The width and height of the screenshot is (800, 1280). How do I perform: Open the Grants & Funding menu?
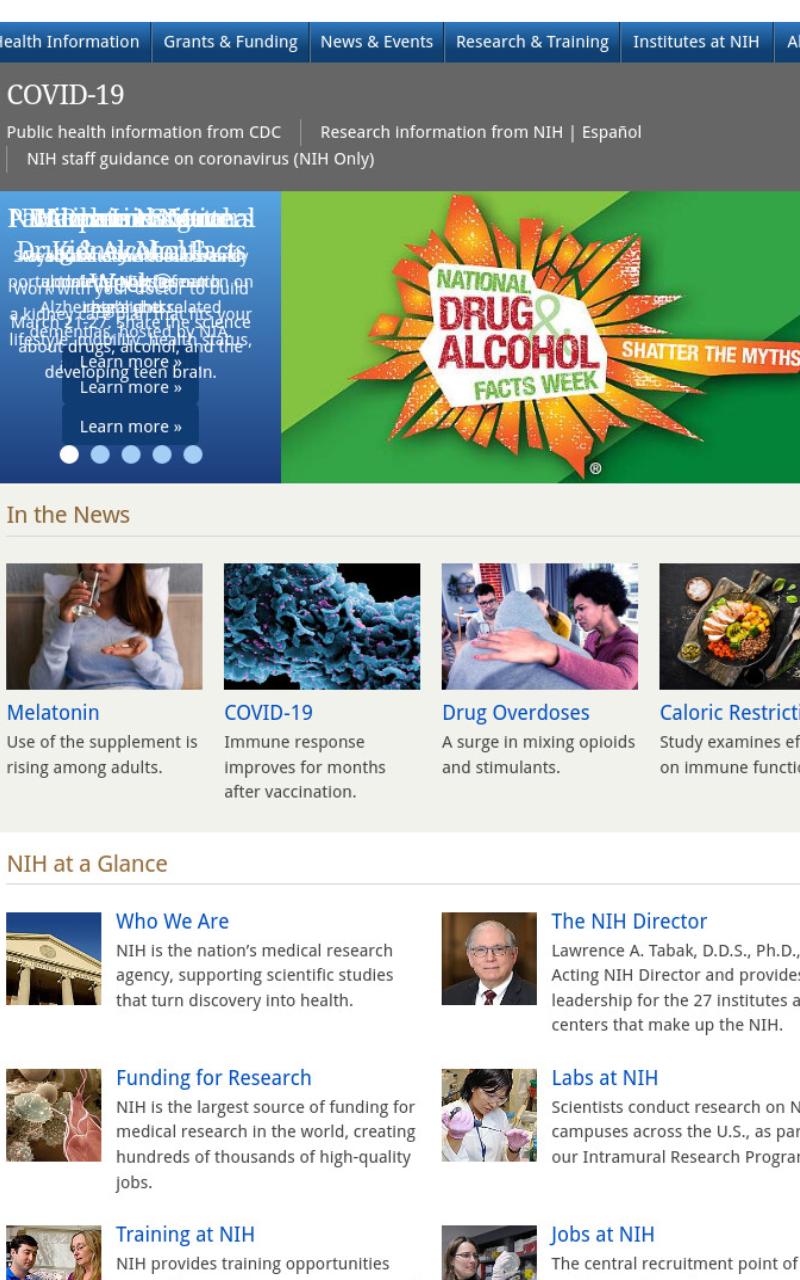point(230,42)
